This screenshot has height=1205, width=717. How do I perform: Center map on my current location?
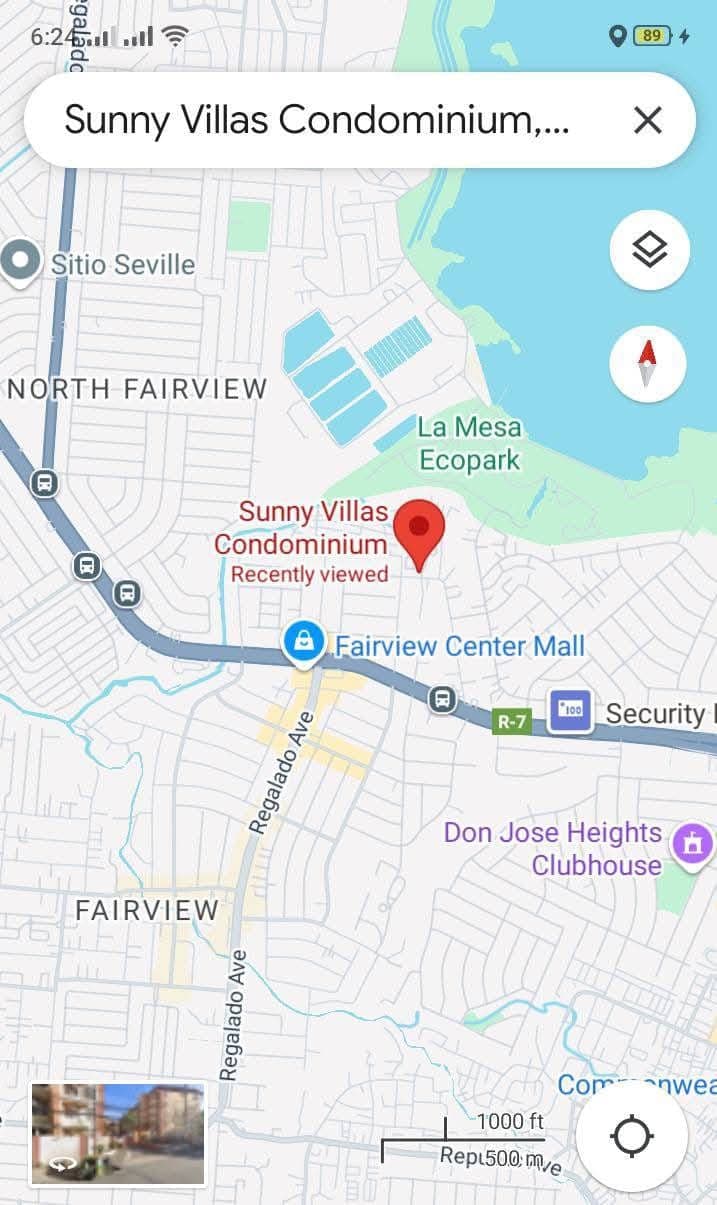coord(631,1136)
